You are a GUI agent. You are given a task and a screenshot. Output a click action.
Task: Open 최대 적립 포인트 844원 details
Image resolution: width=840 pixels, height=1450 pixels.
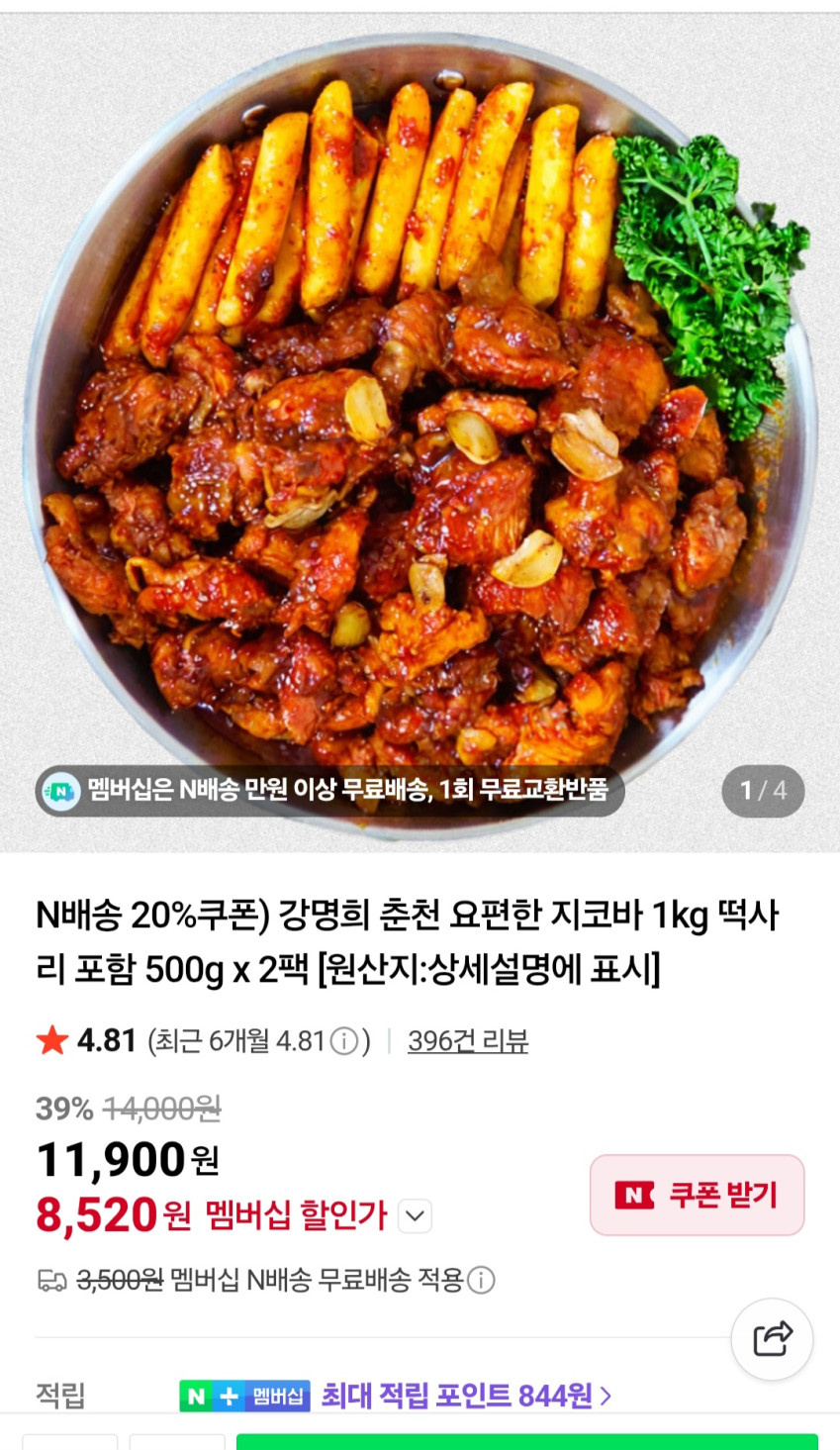coord(465,1396)
